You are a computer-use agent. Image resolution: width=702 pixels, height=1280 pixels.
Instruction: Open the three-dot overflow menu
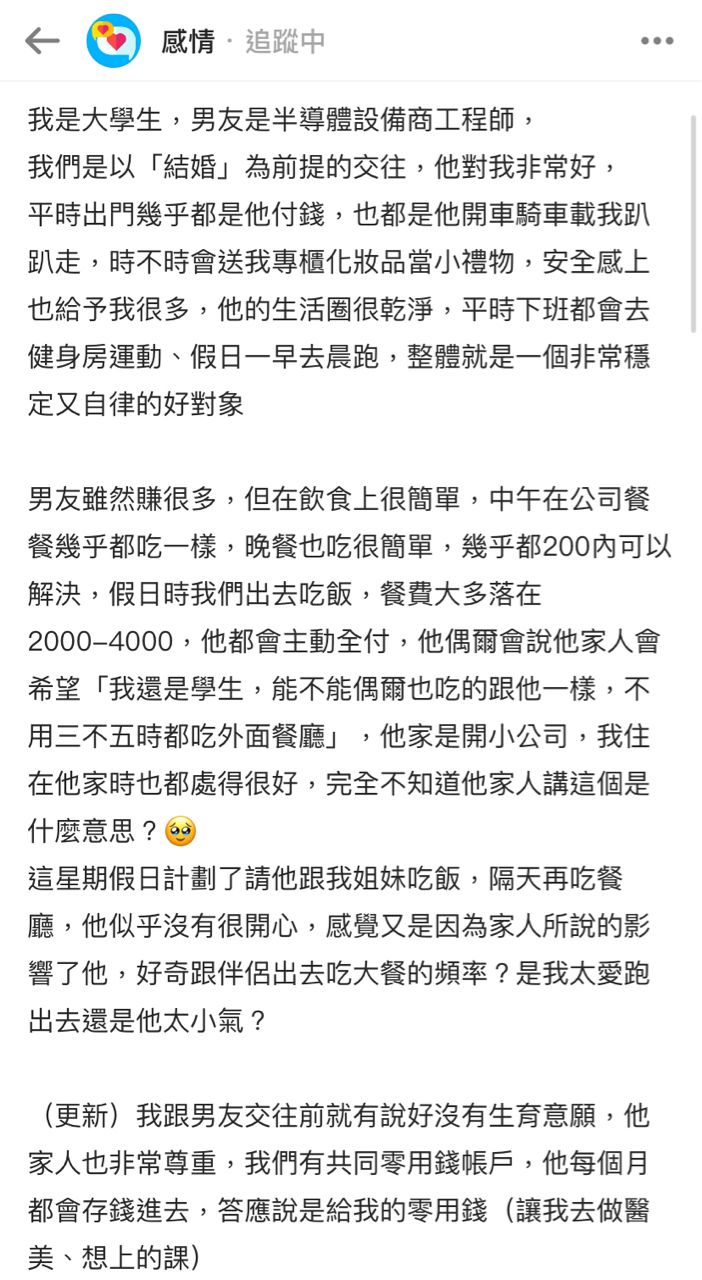(657, 41)
